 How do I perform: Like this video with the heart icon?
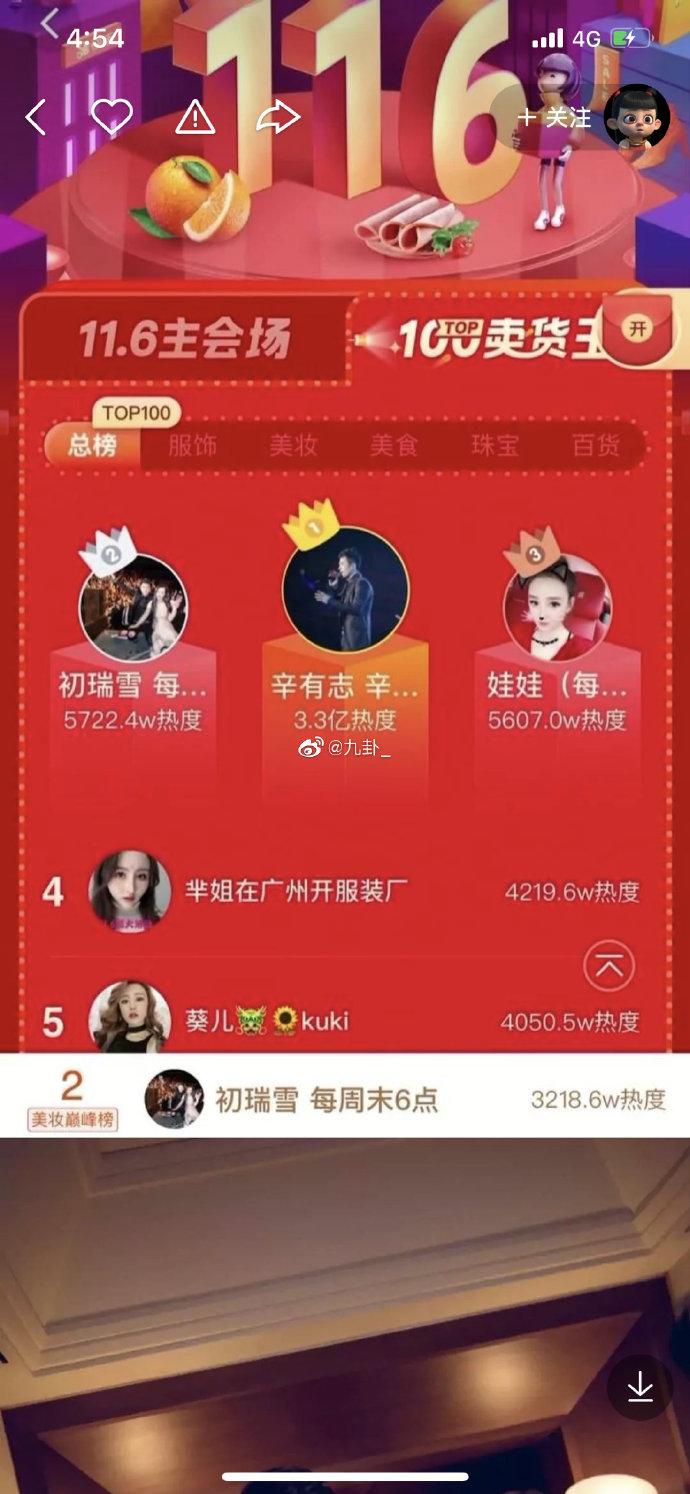[112, 118]
